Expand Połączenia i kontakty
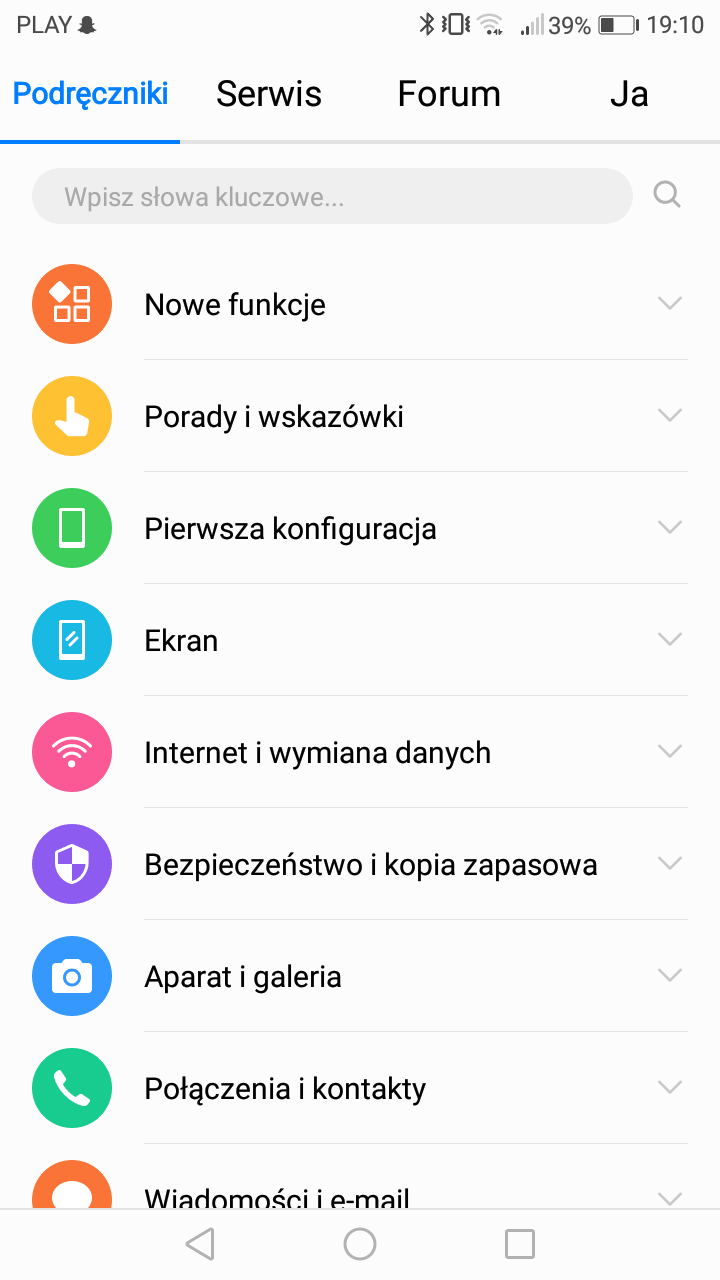 [360, 1088]
